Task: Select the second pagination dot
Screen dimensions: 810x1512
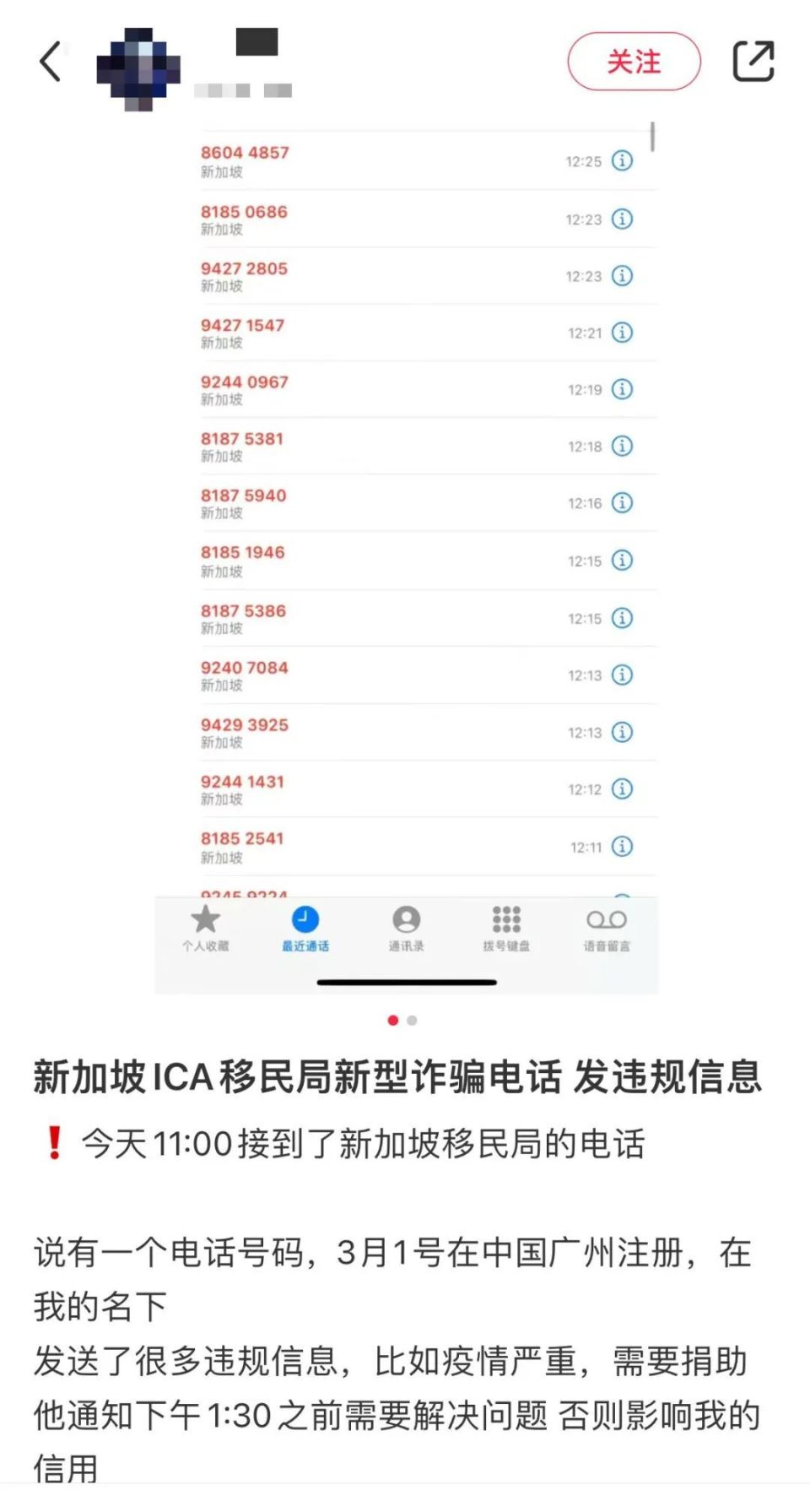Action: point(412,1020)
